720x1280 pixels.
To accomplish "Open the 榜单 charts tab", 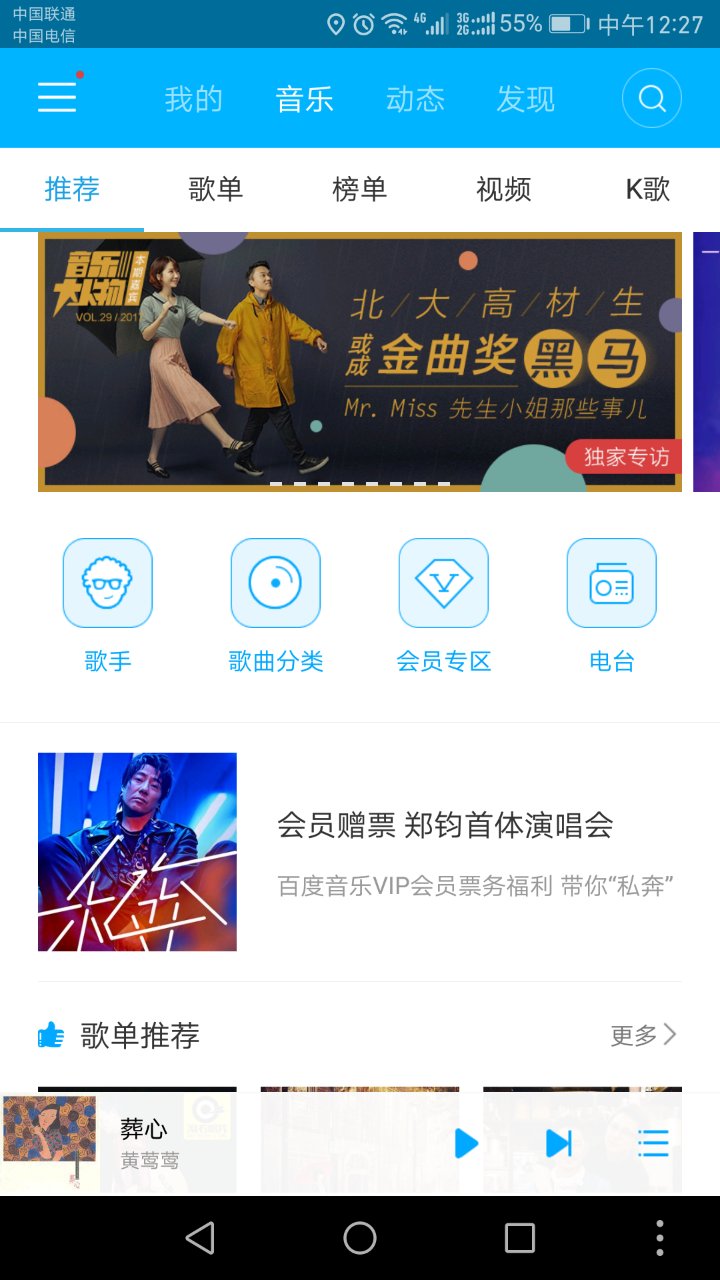I will [x=360, y=189].
